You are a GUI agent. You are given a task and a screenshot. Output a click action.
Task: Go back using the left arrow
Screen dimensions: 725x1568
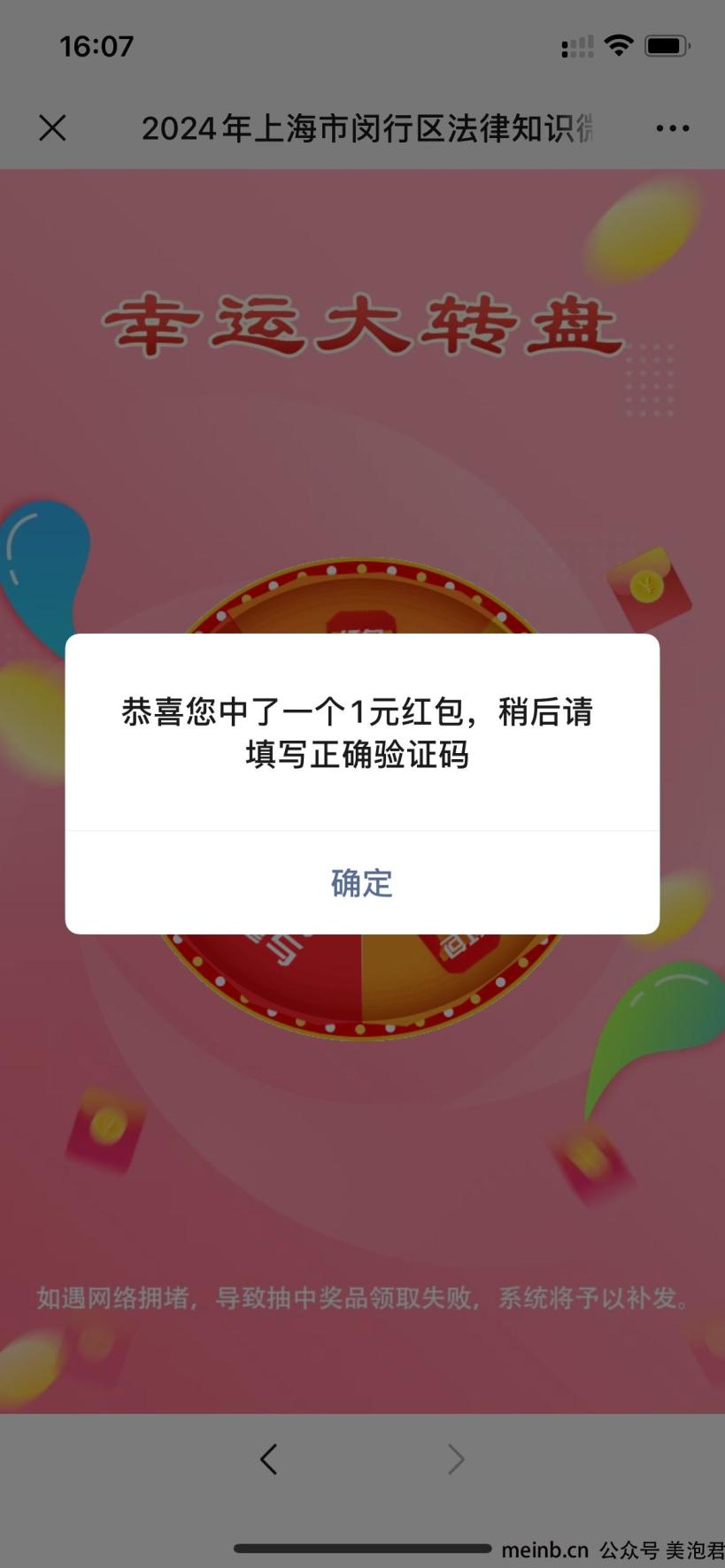coord(269,1459)
